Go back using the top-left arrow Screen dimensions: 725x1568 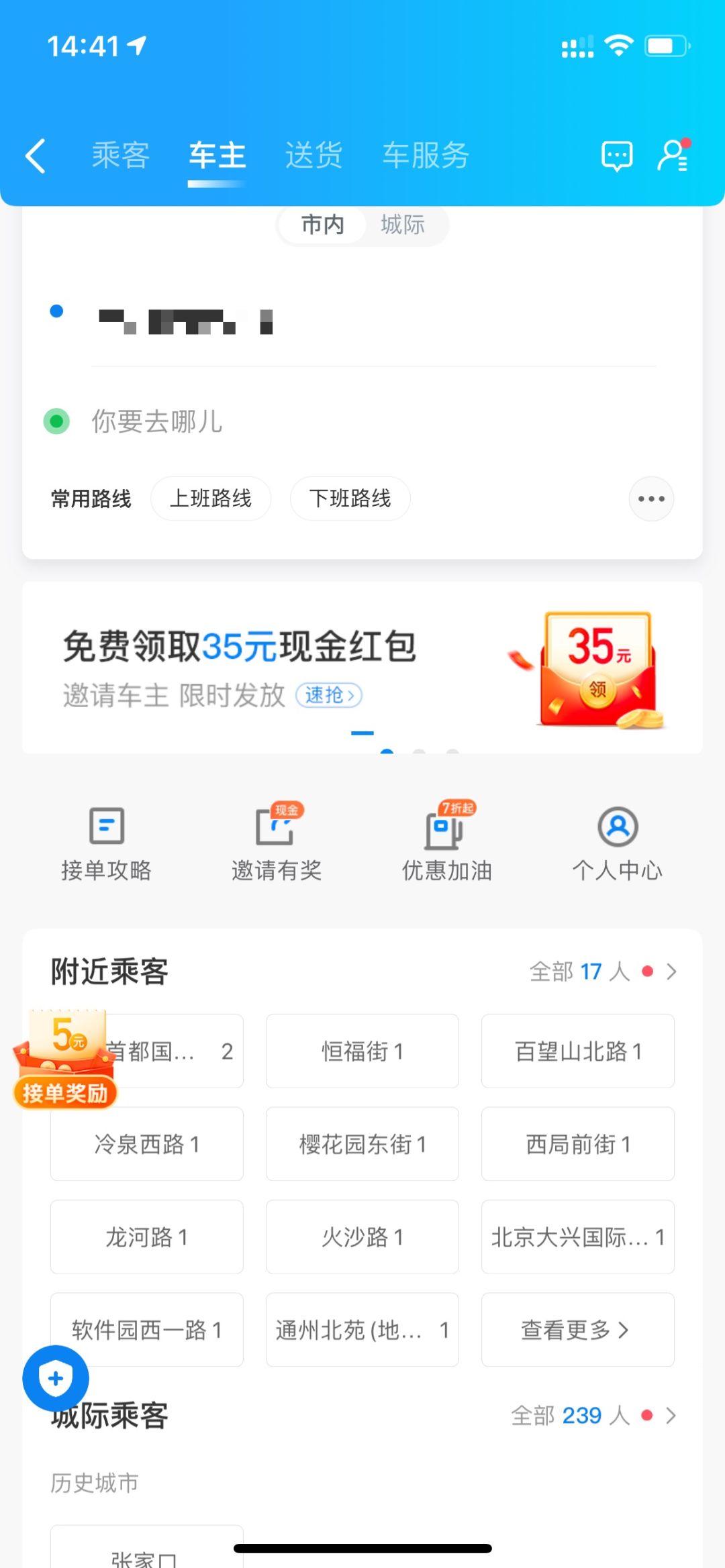click(x=36, y=156)
